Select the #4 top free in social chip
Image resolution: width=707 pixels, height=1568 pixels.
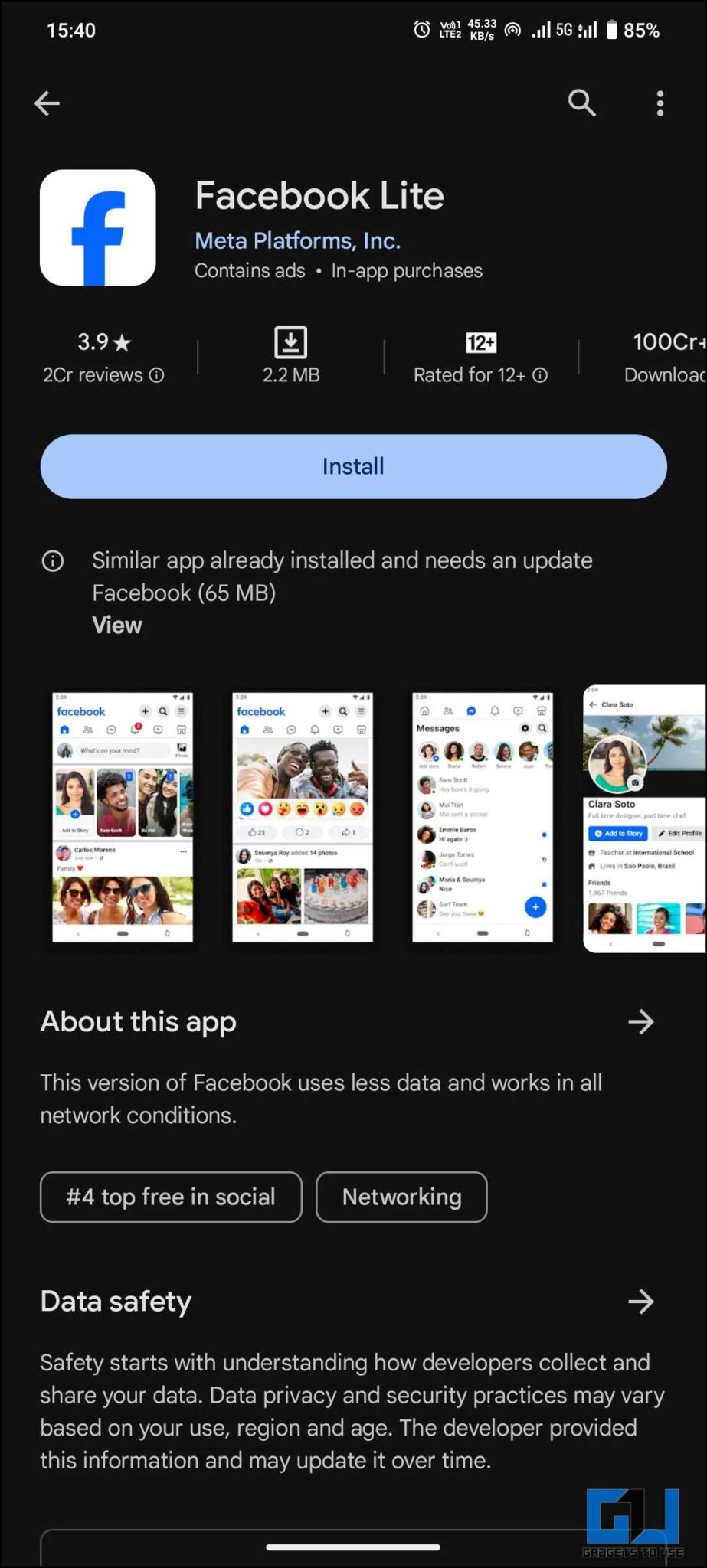point(171,1197)
